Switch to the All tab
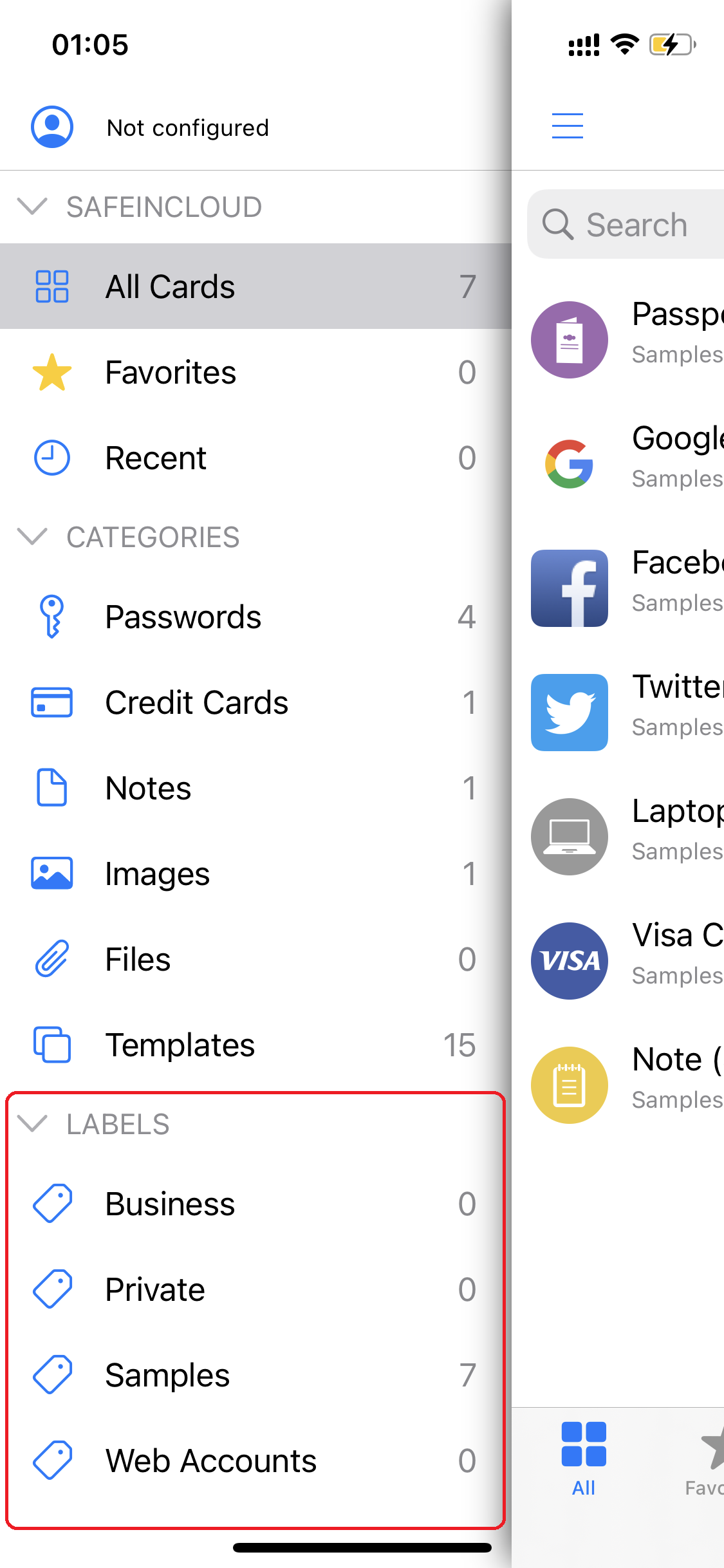Image resolution: width=724 pixels, height=1568 pixels. coord(584,1459)
